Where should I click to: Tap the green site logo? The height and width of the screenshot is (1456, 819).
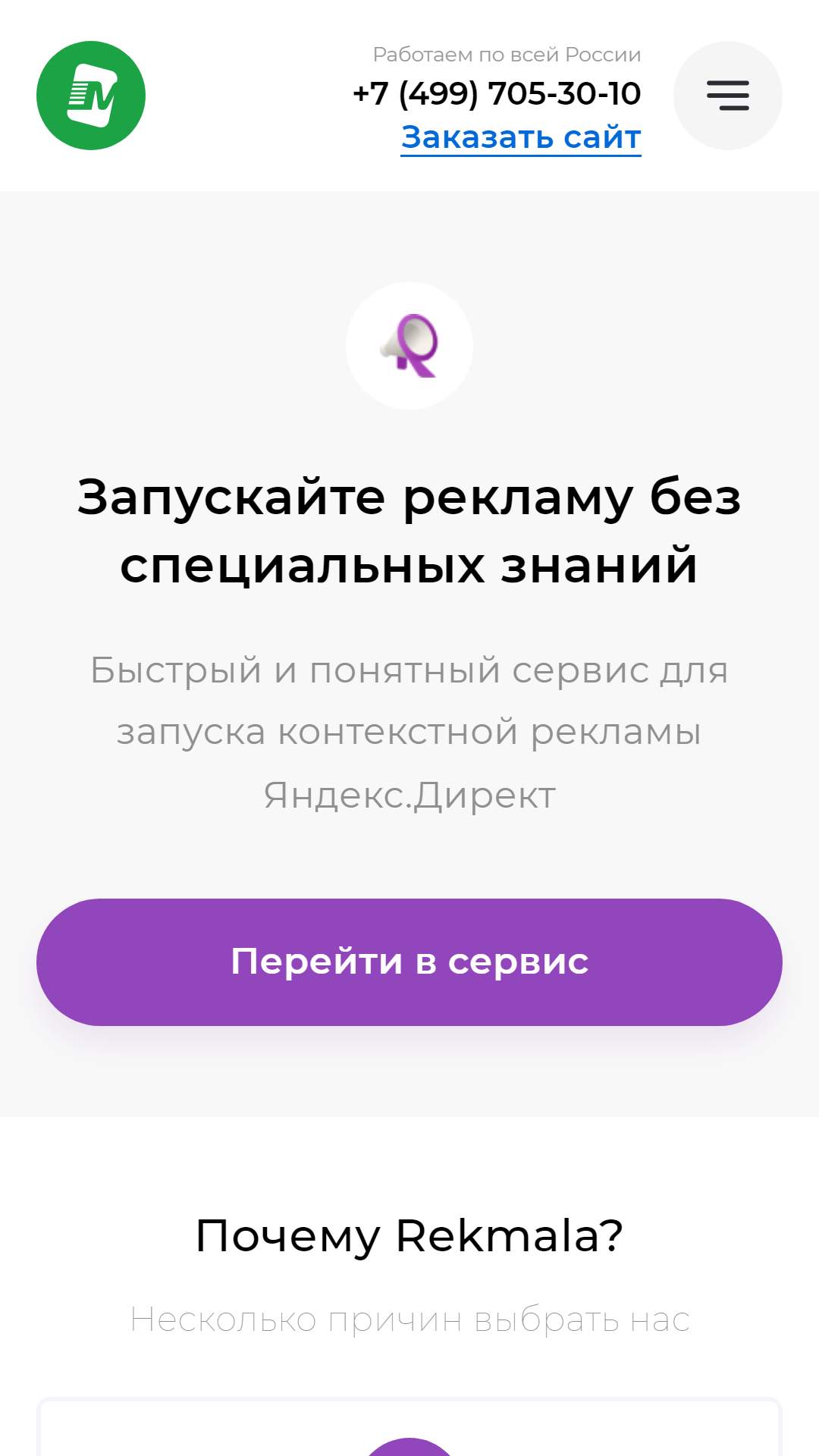[91, 96]
